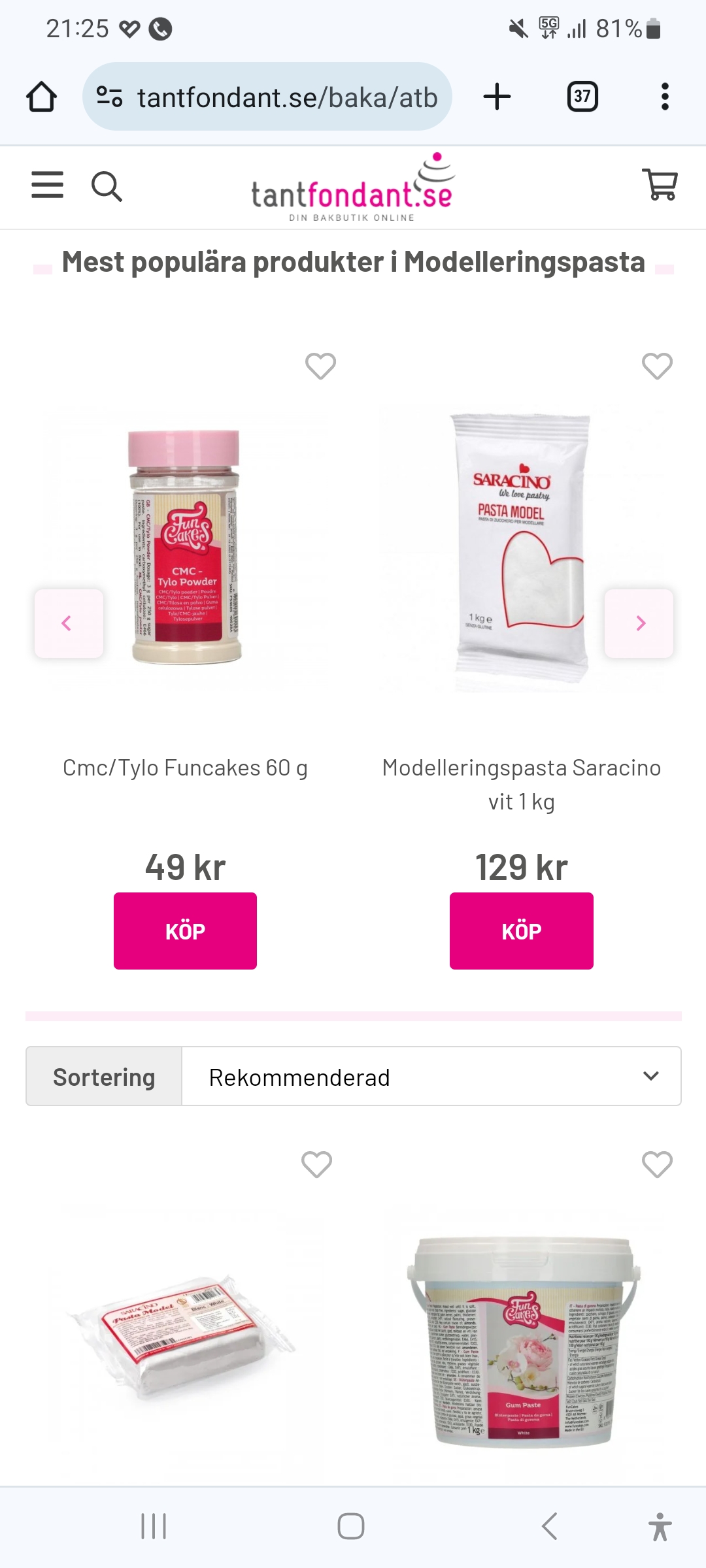Open Modelleringspasta Saracino vit 1 kg product
706x1568 pixels.
click(521, 783)
